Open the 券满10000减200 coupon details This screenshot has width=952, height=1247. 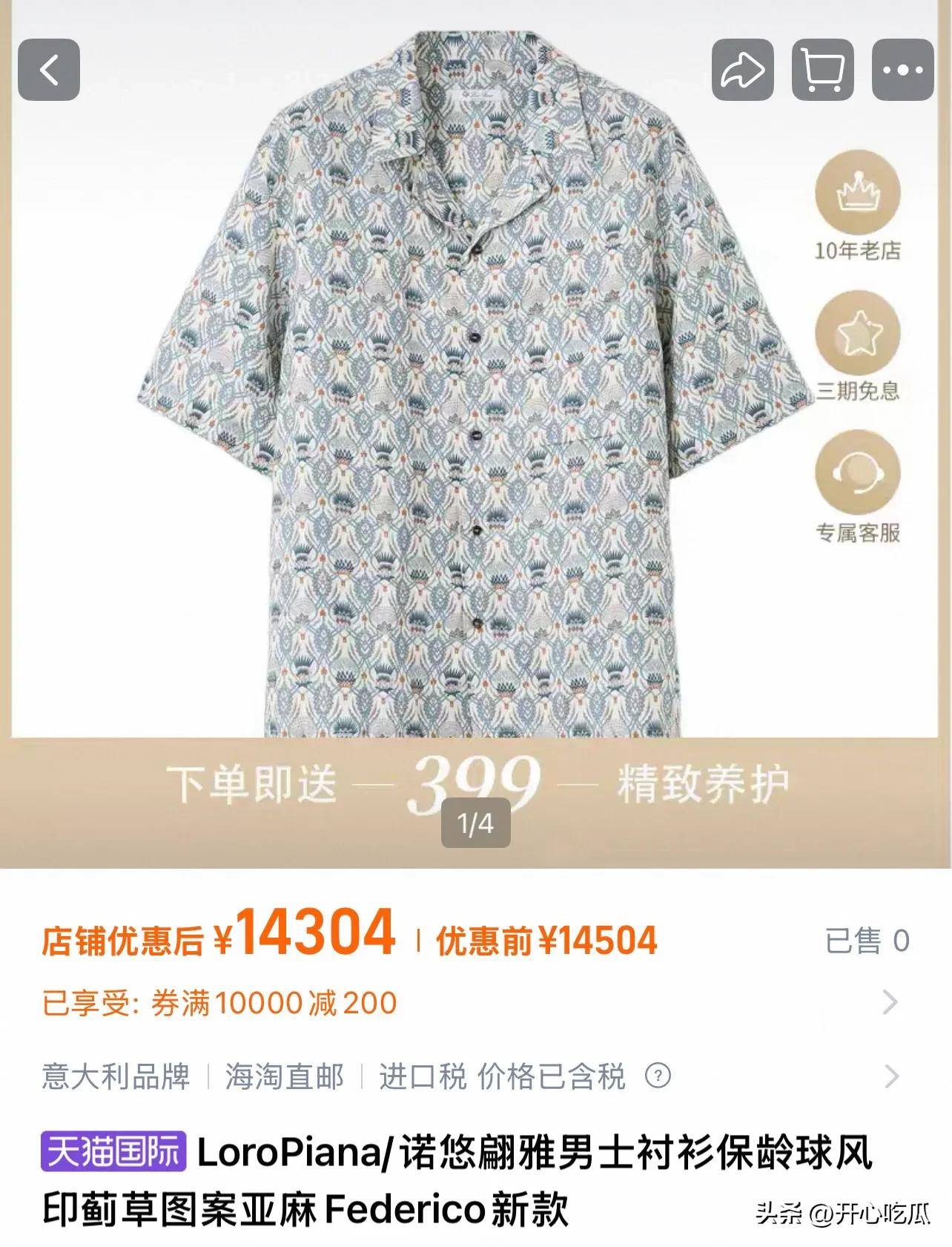click(890, 1002)
